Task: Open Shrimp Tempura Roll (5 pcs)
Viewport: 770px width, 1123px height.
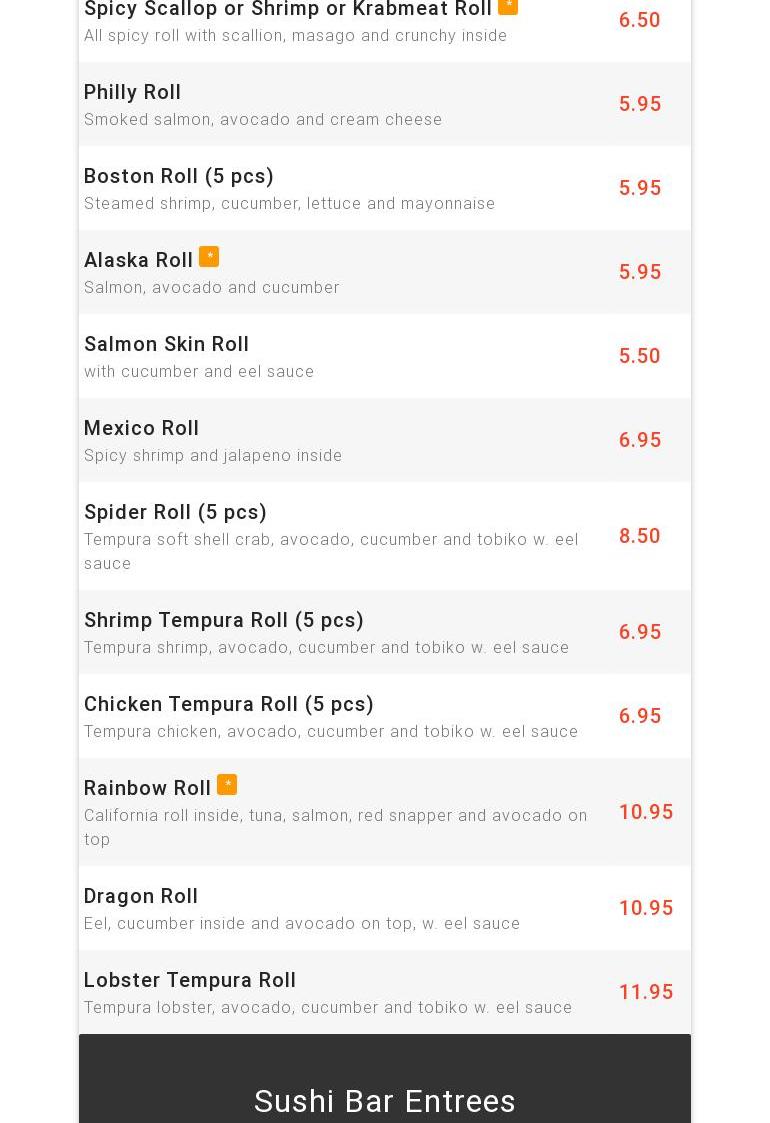Action: pos(224,621)
